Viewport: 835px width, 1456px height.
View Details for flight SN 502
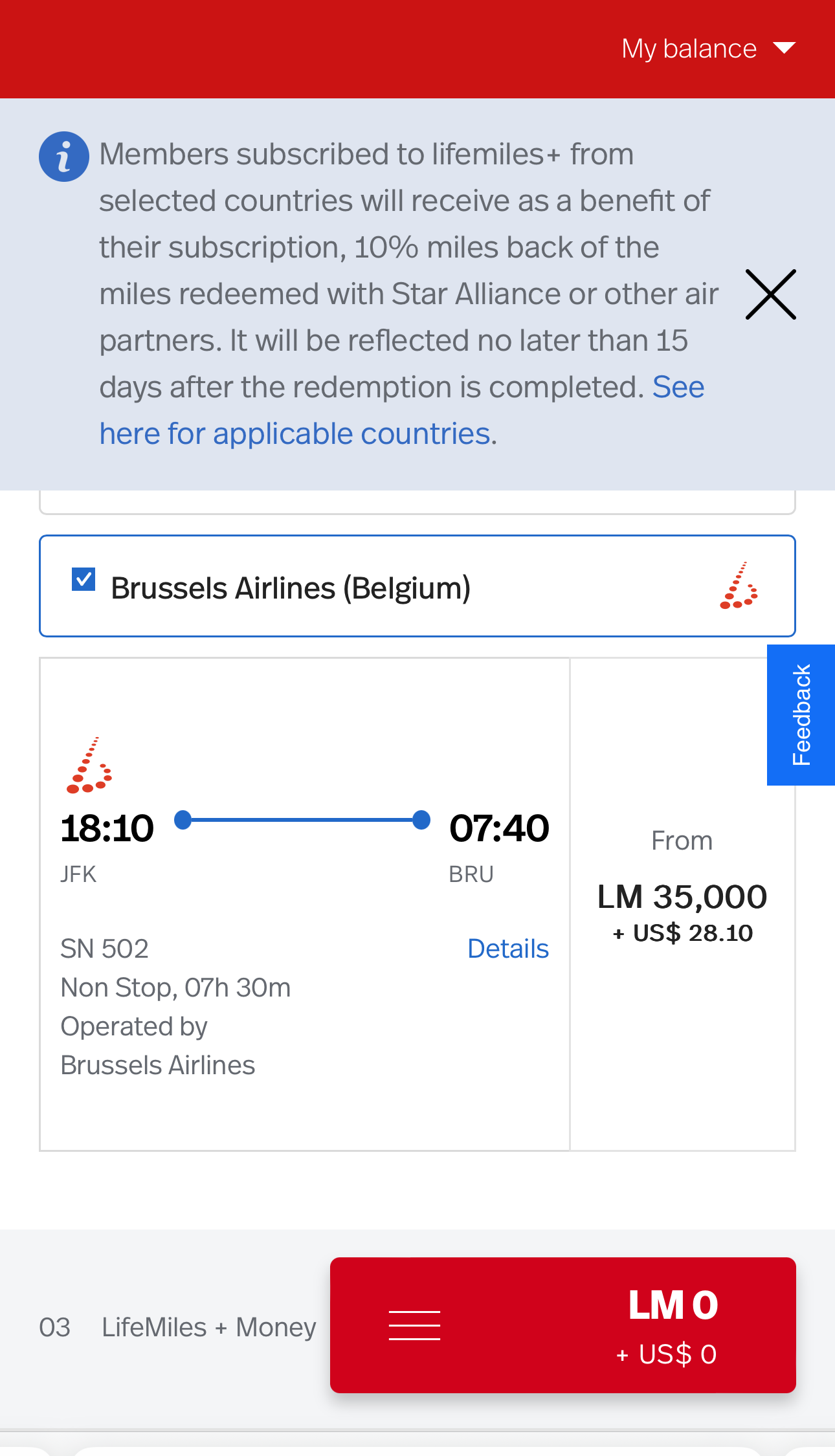(x=508, y=949)
